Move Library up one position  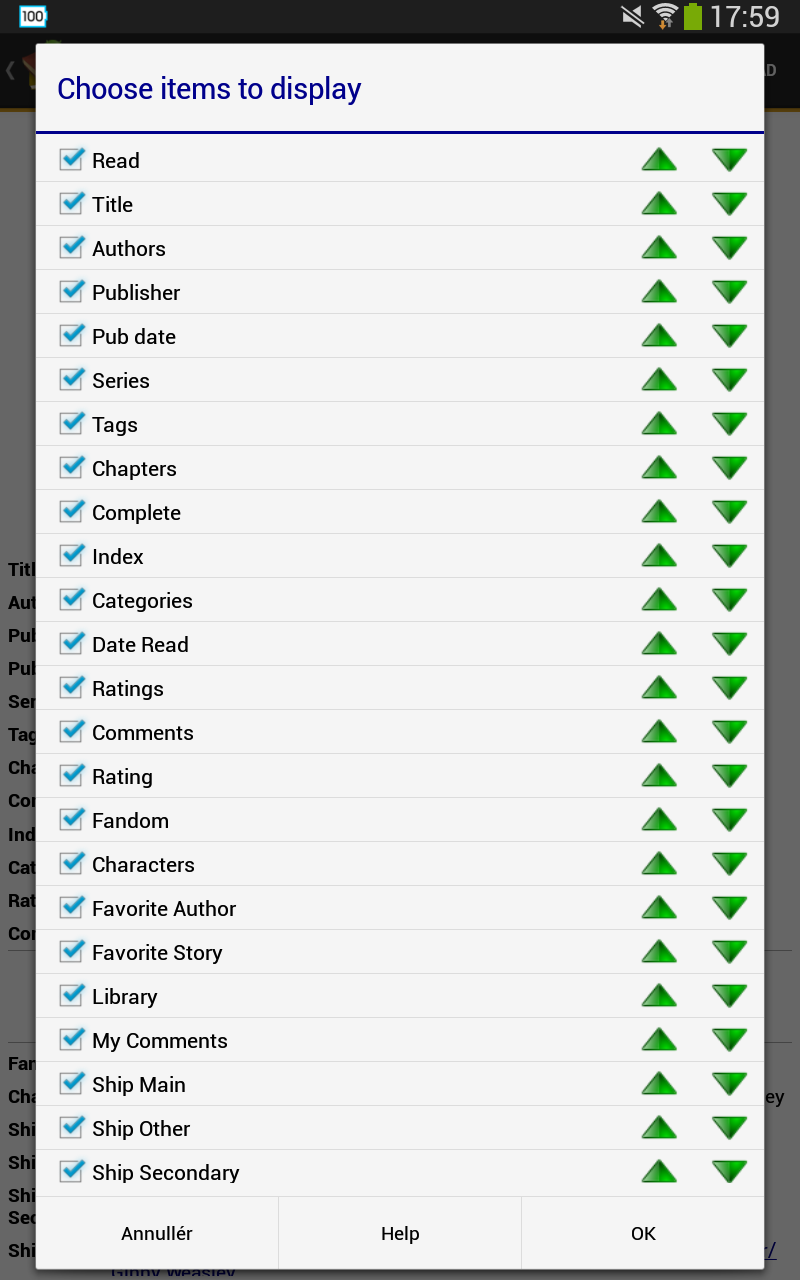click(x=659, y=996)
